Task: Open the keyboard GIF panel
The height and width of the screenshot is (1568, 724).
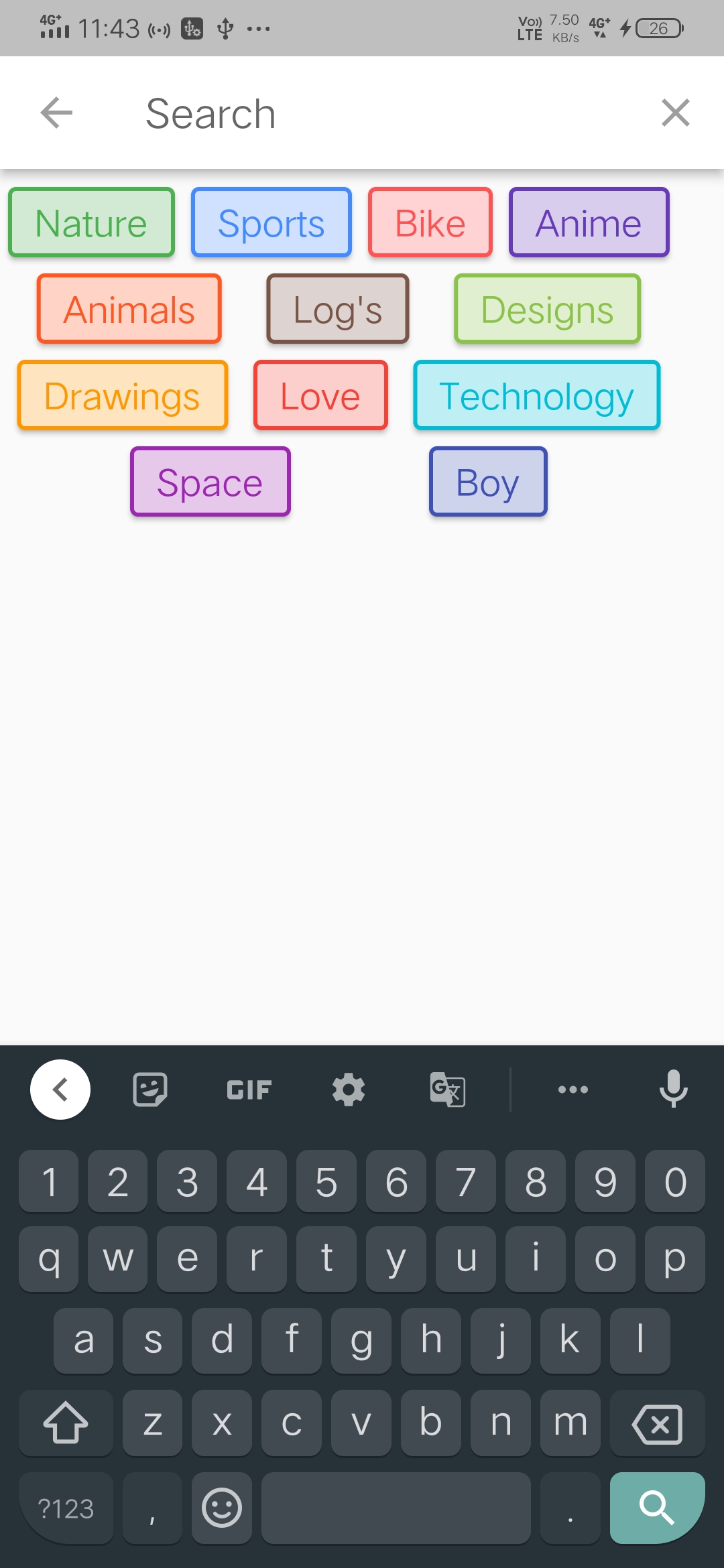Action: pos(249,1090)
